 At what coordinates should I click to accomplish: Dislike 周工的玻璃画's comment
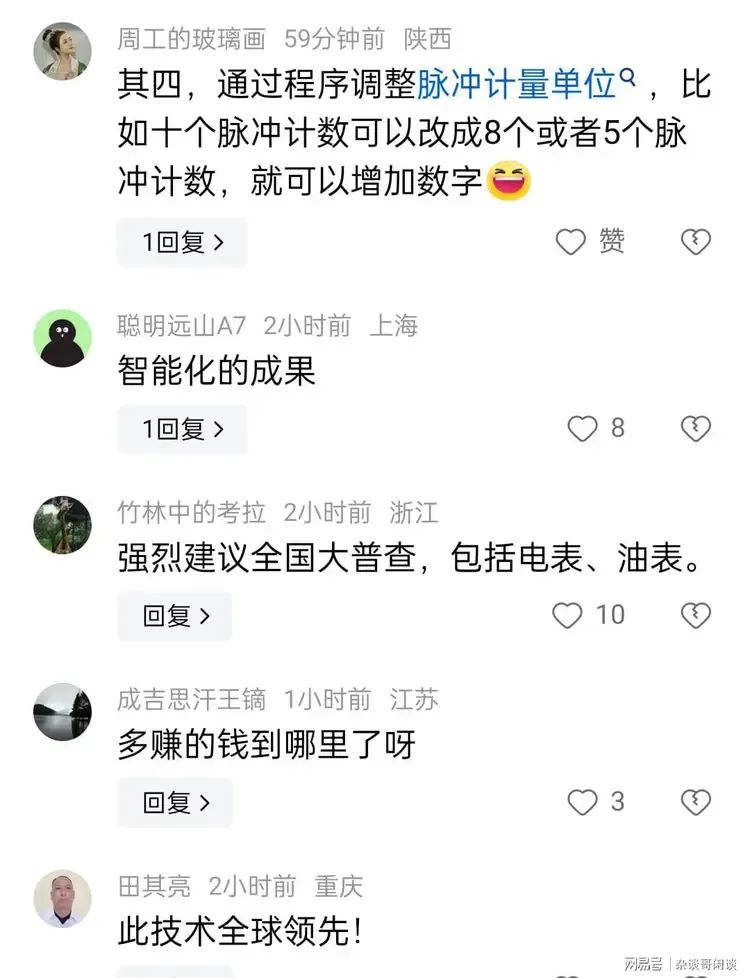695,242
